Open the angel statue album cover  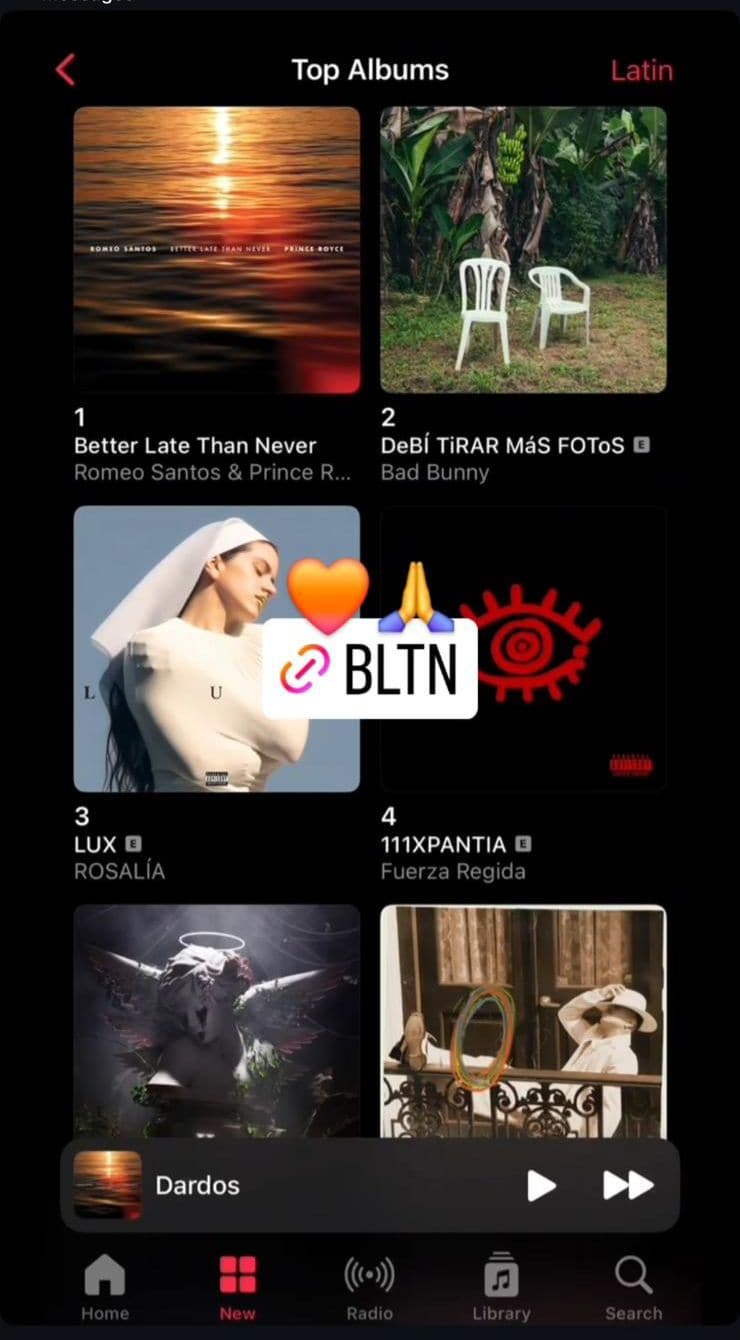pos(217,1020)
